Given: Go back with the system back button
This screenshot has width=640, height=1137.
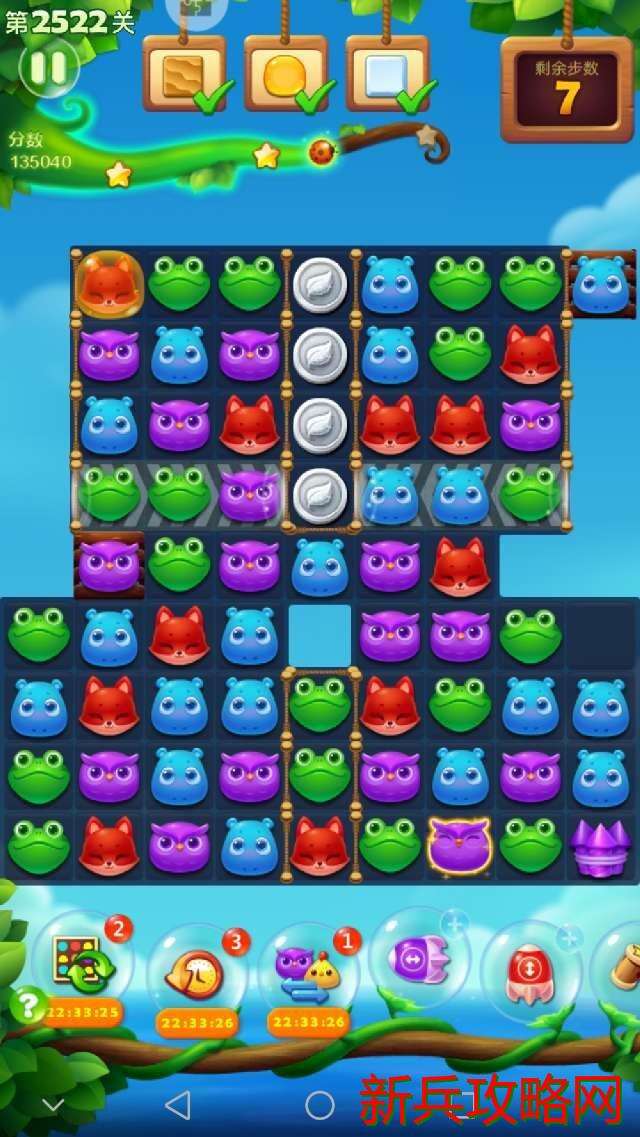Looking at the screenshot, I should pos(177,1105).
